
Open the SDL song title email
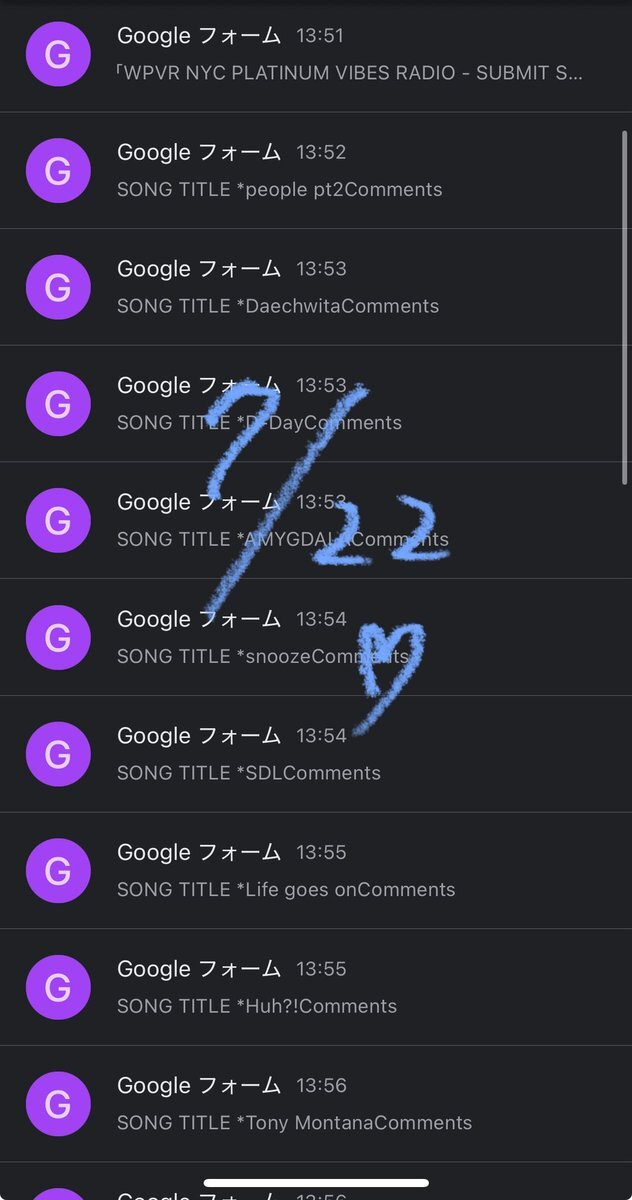316,754
